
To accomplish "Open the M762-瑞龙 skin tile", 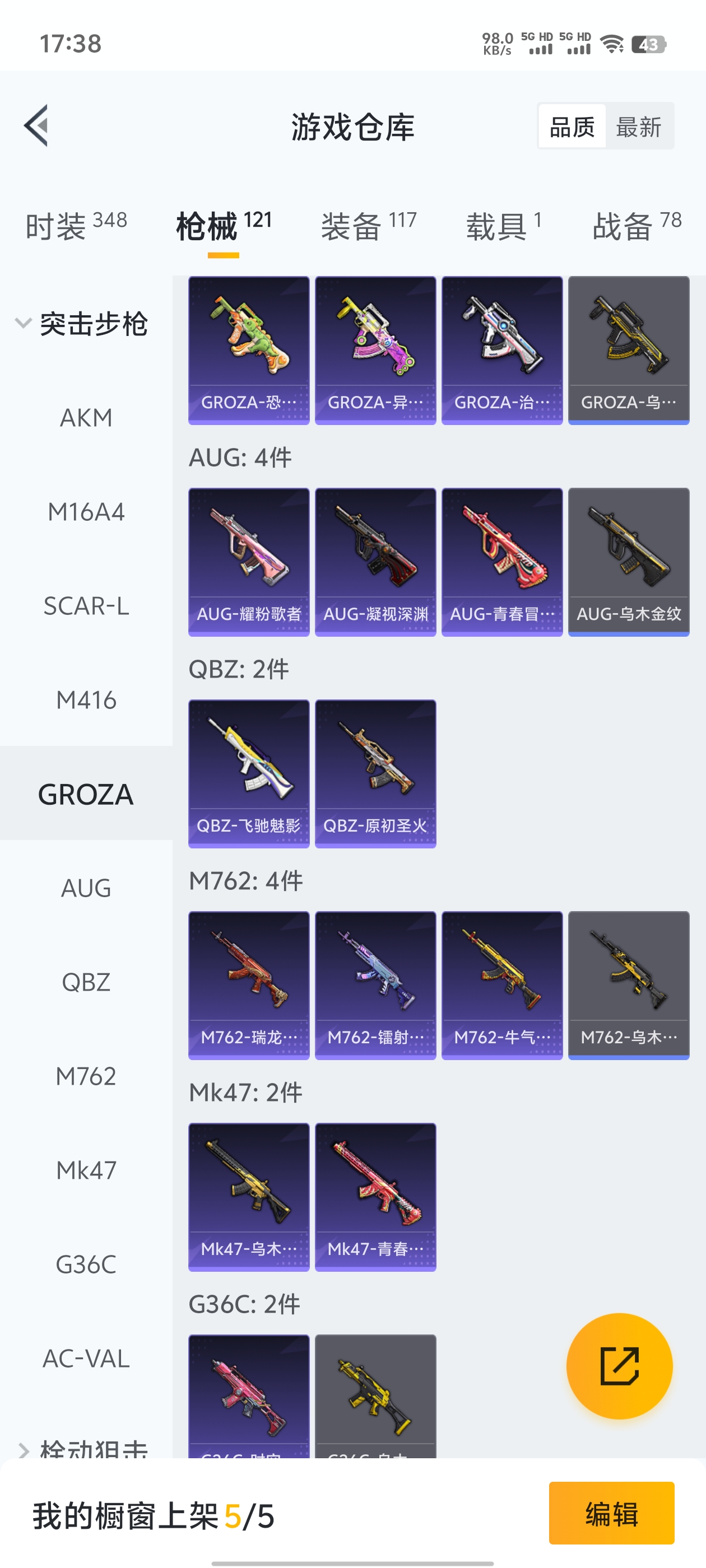I will coord(249,985).
